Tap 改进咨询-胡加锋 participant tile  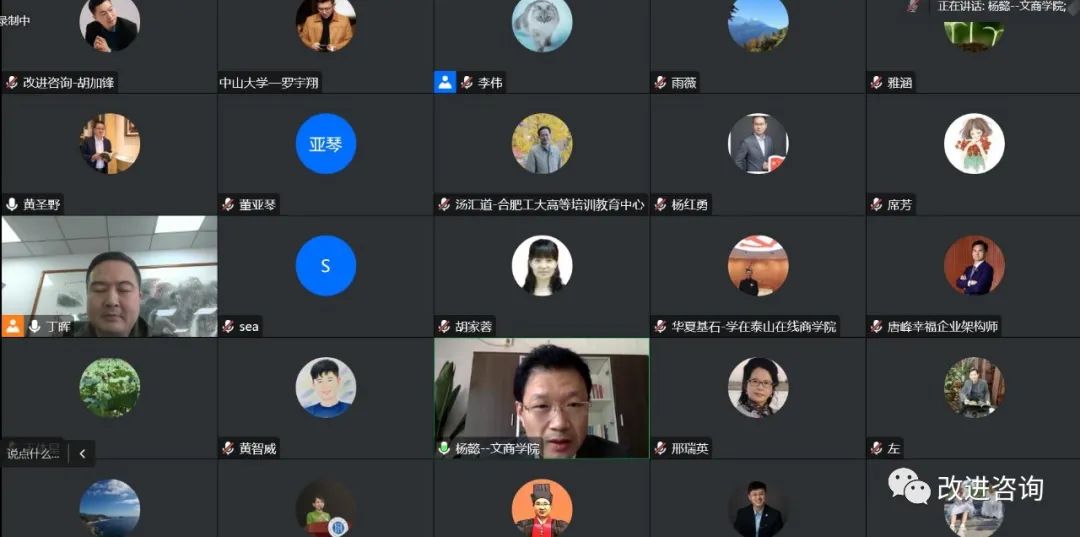109,40
